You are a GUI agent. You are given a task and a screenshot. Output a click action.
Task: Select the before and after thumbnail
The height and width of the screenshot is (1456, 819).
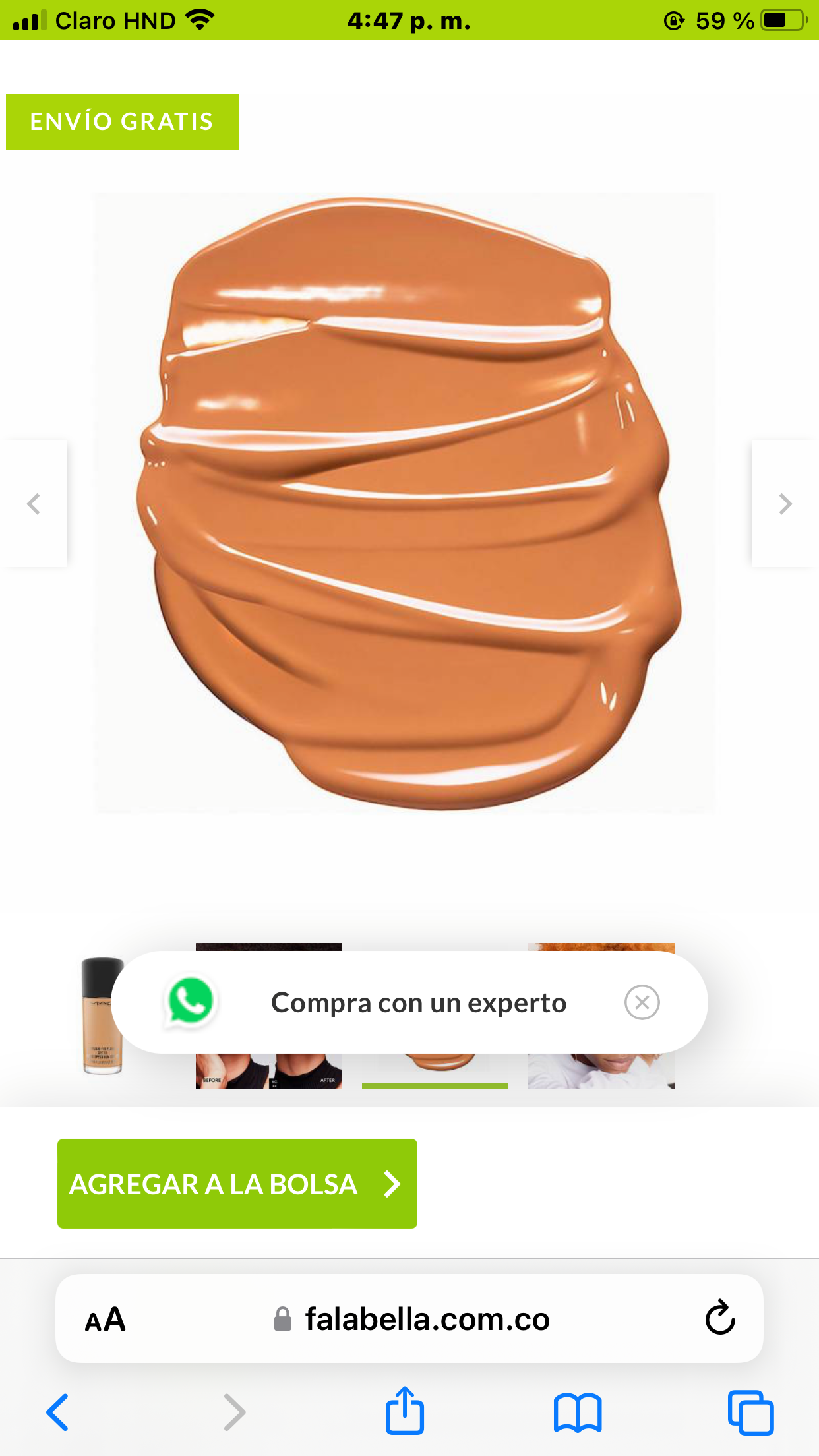[268, 1073]
